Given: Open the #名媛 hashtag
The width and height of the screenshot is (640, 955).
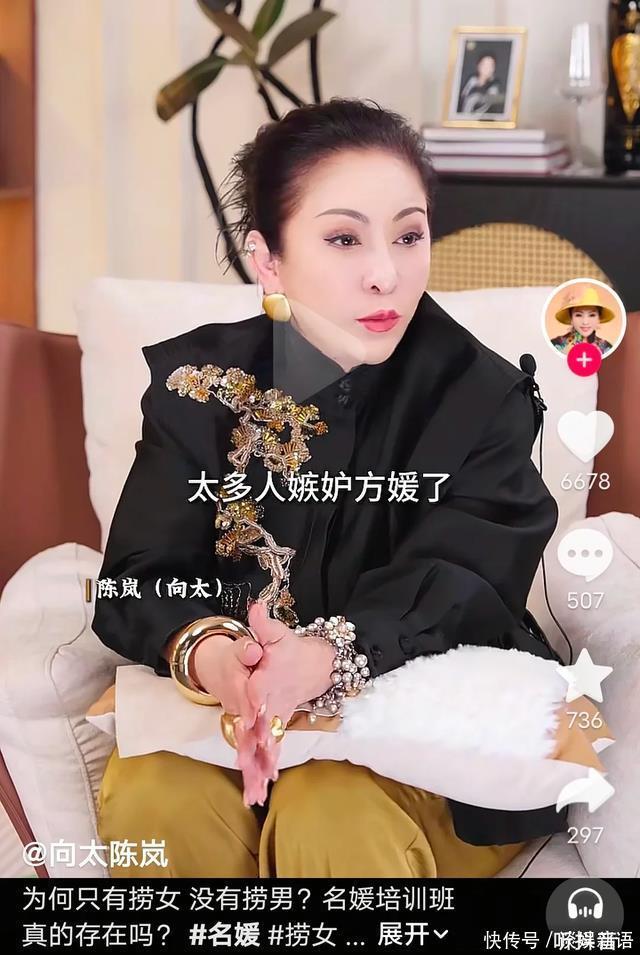Looking at the screenshot, I should click(x=226, y=935).
